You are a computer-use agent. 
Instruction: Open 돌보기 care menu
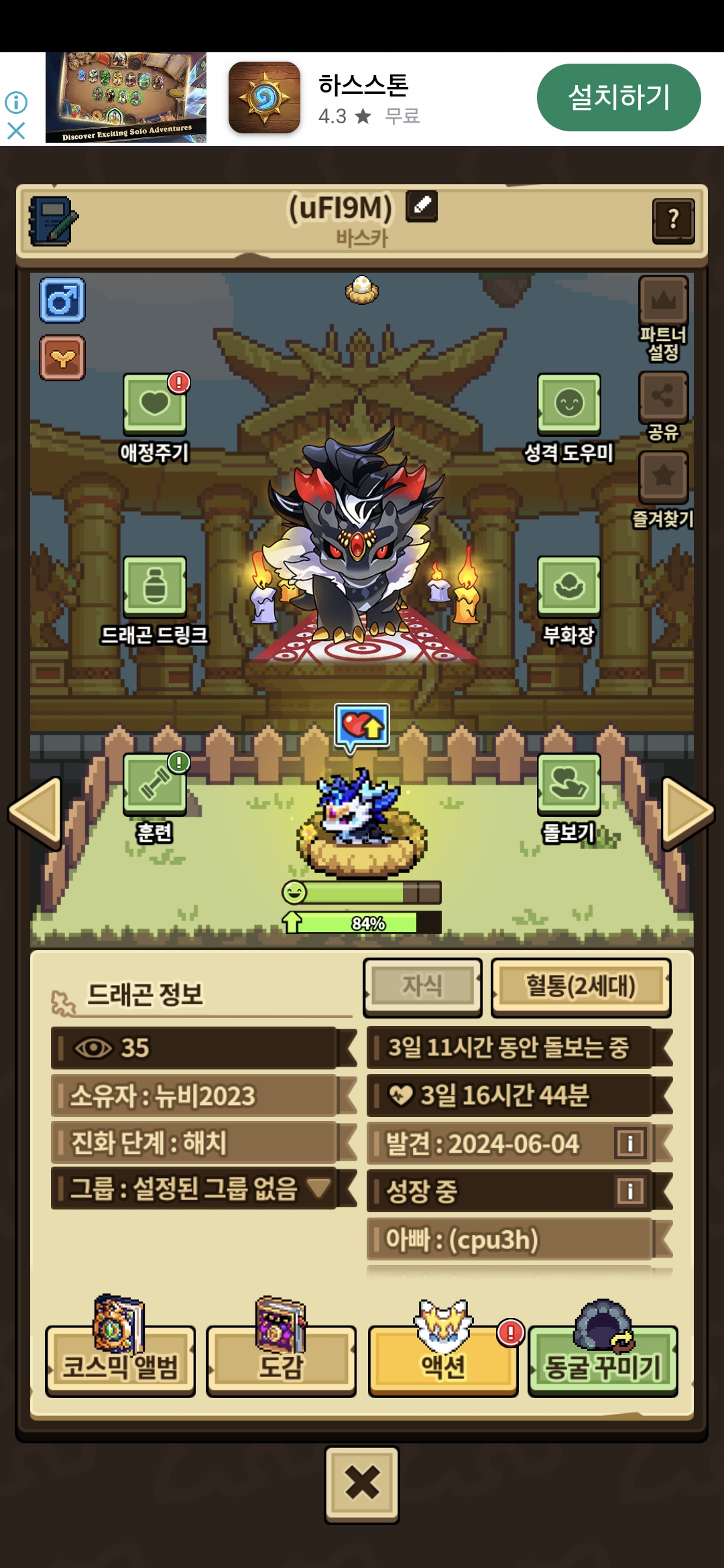click(568, 785)
